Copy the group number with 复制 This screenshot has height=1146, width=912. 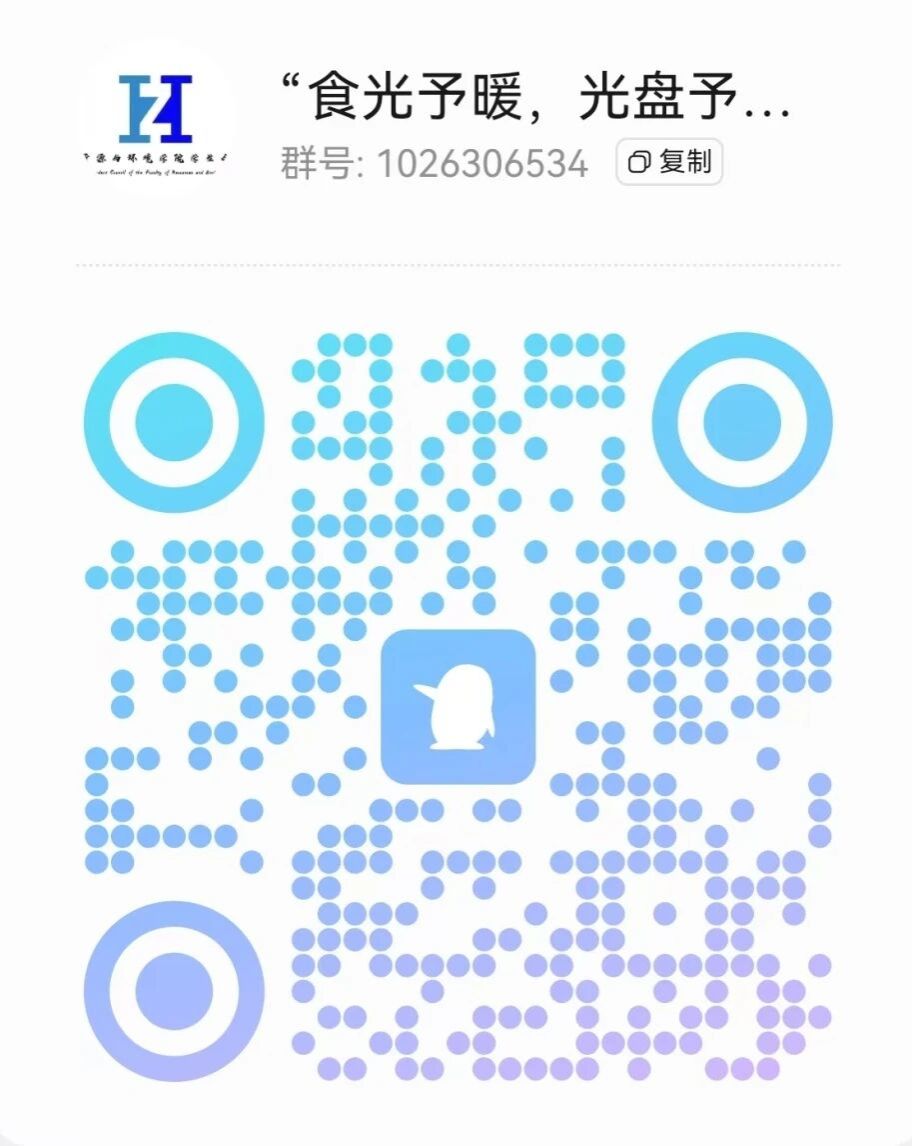tap(669, 162)
